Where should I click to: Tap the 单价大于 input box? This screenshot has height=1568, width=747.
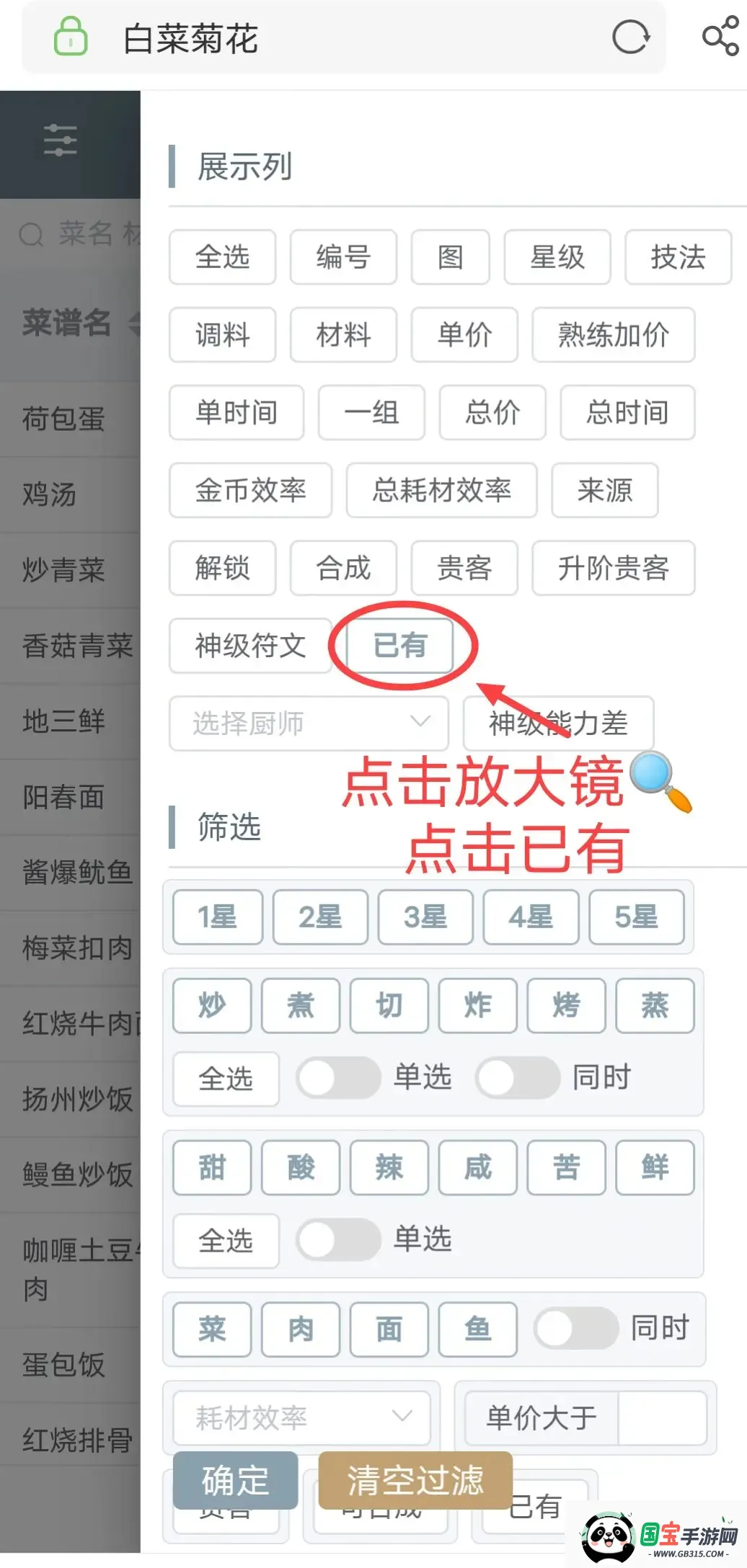point(662,1417)
